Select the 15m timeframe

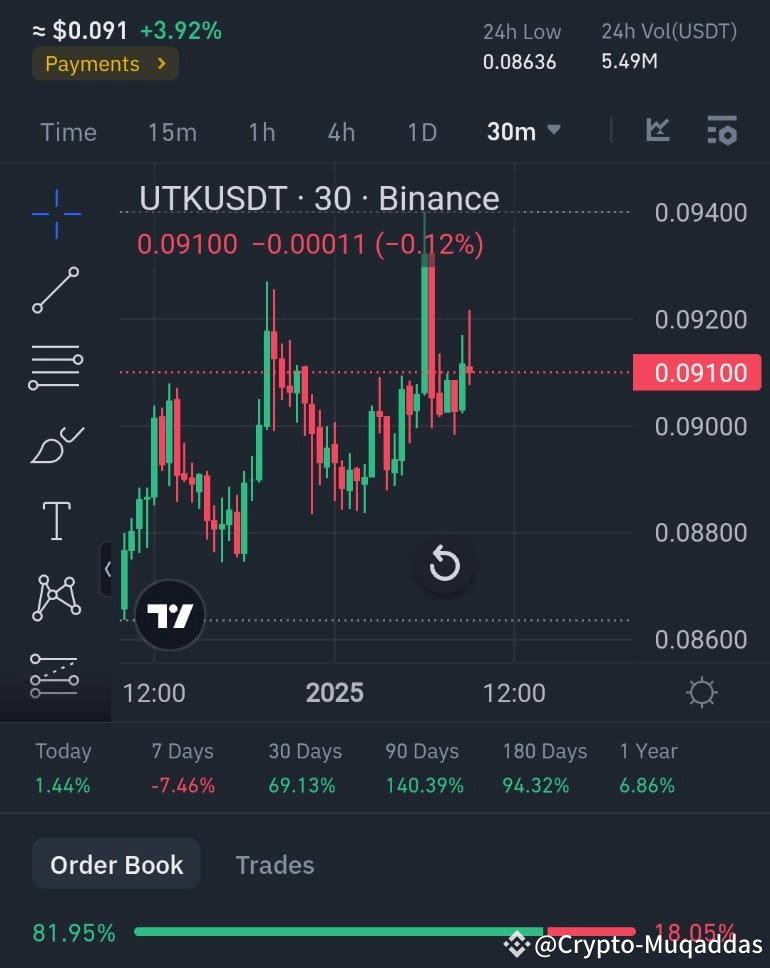[171, 131]
